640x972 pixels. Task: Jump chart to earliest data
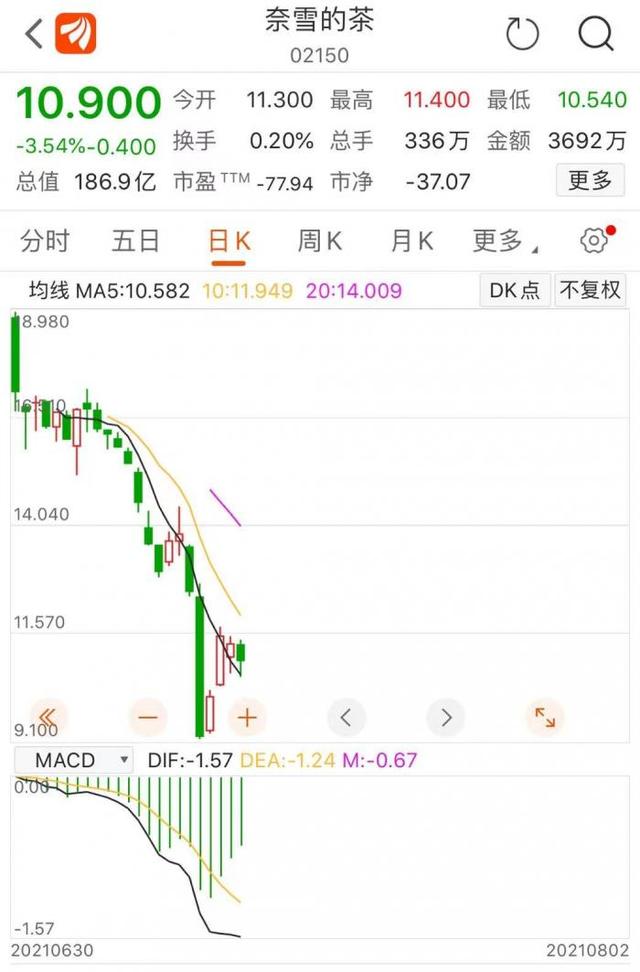click(x=50, y=716)
